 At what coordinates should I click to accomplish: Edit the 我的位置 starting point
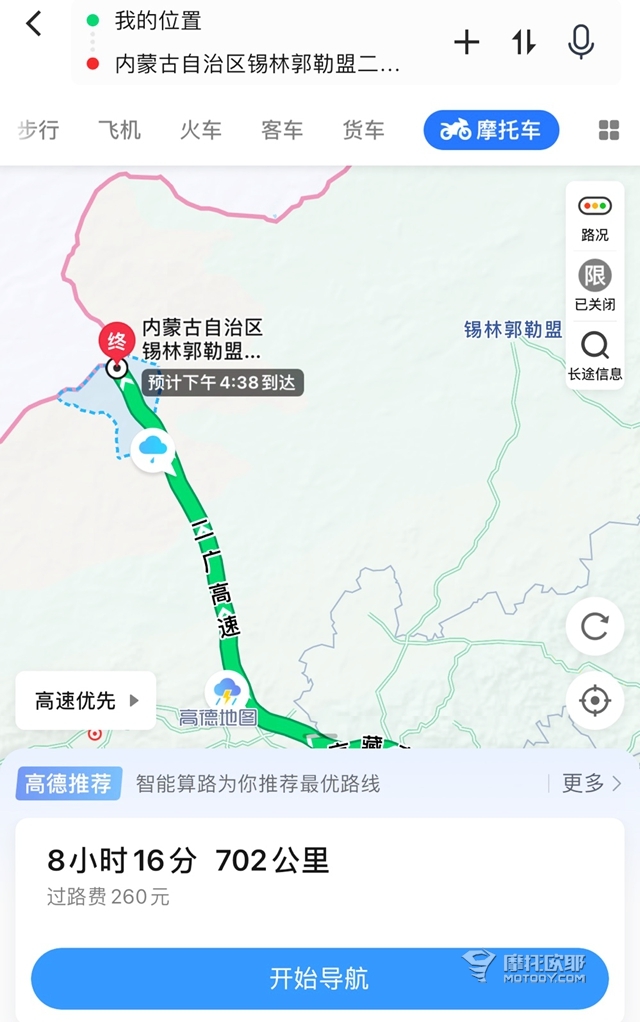158,20
